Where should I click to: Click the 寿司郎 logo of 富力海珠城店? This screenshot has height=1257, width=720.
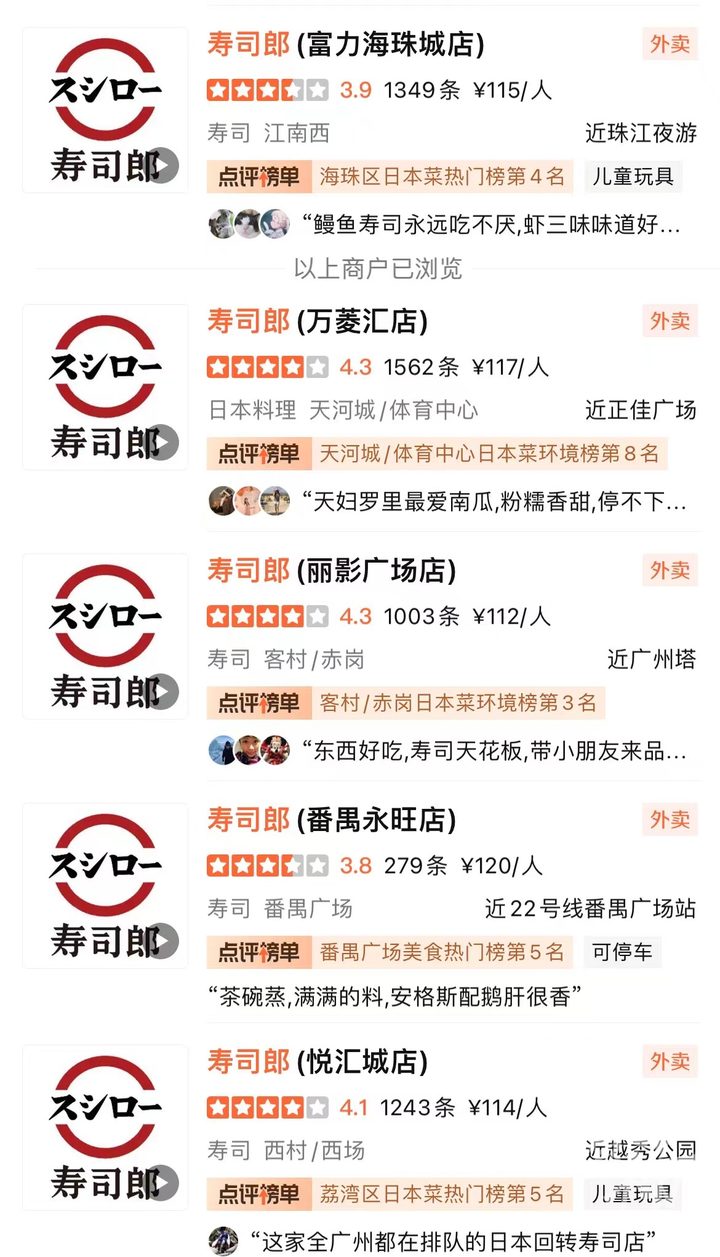tap(105, 110)
